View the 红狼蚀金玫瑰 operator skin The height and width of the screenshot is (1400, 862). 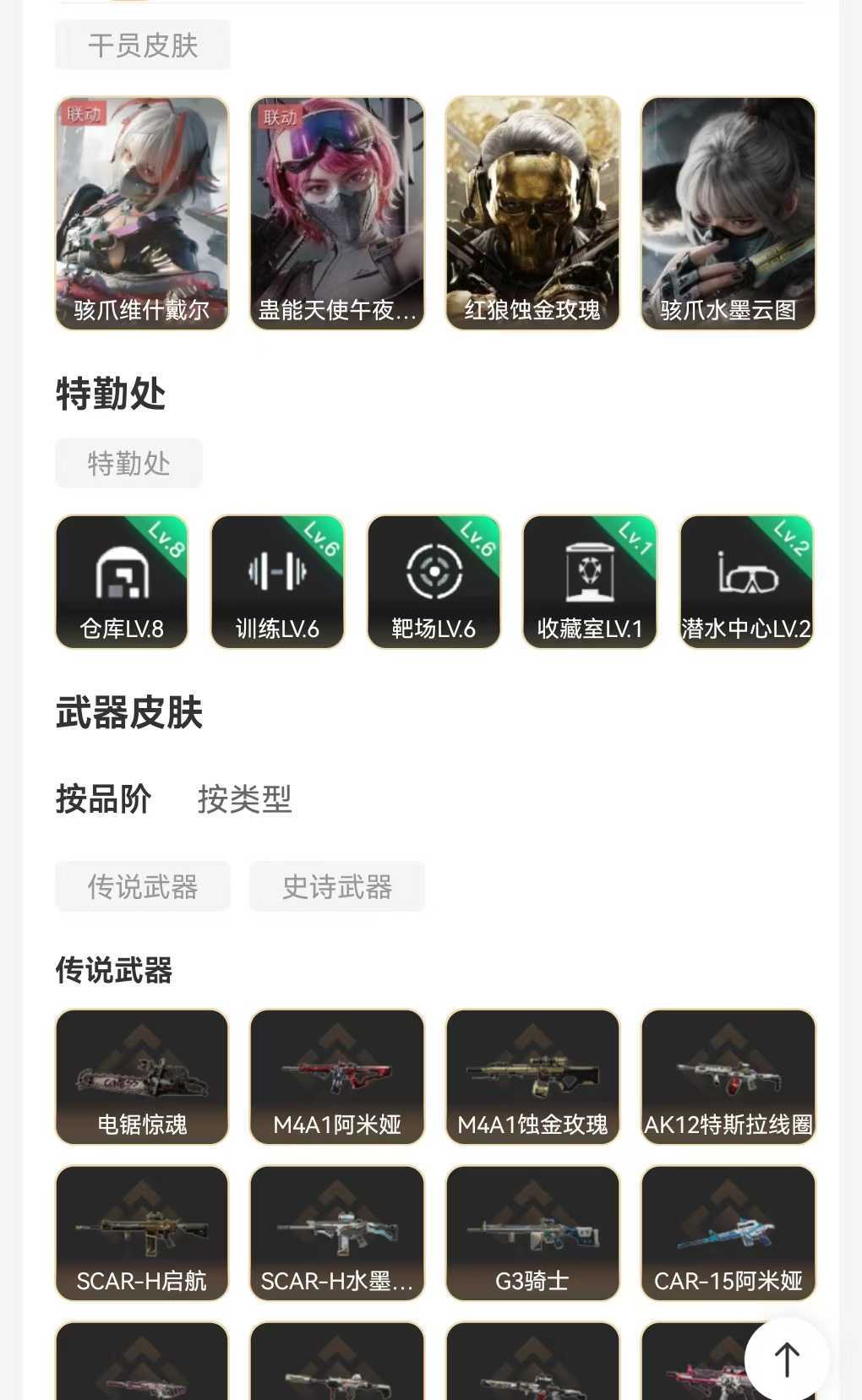[x=532, y=213]
